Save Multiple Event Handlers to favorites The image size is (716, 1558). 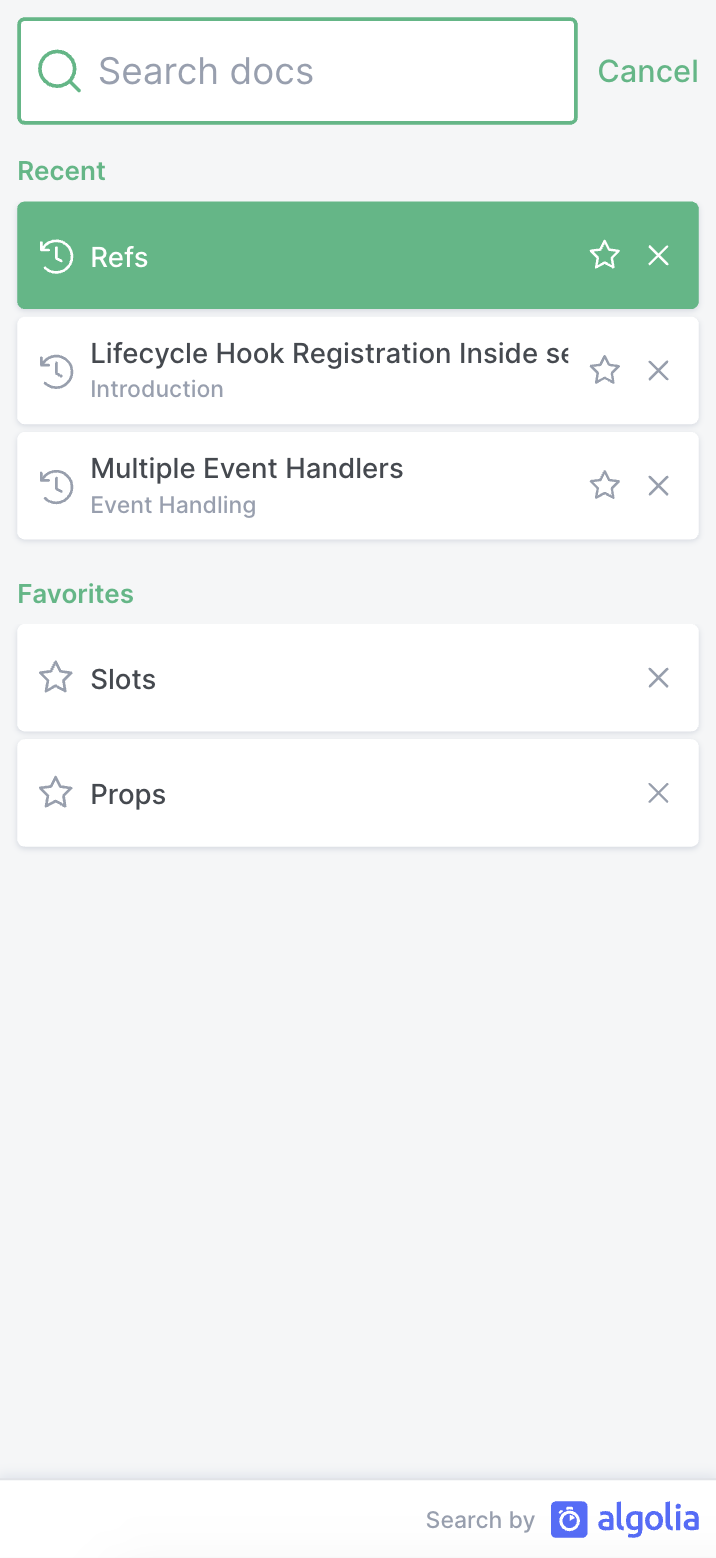point(605,486)
